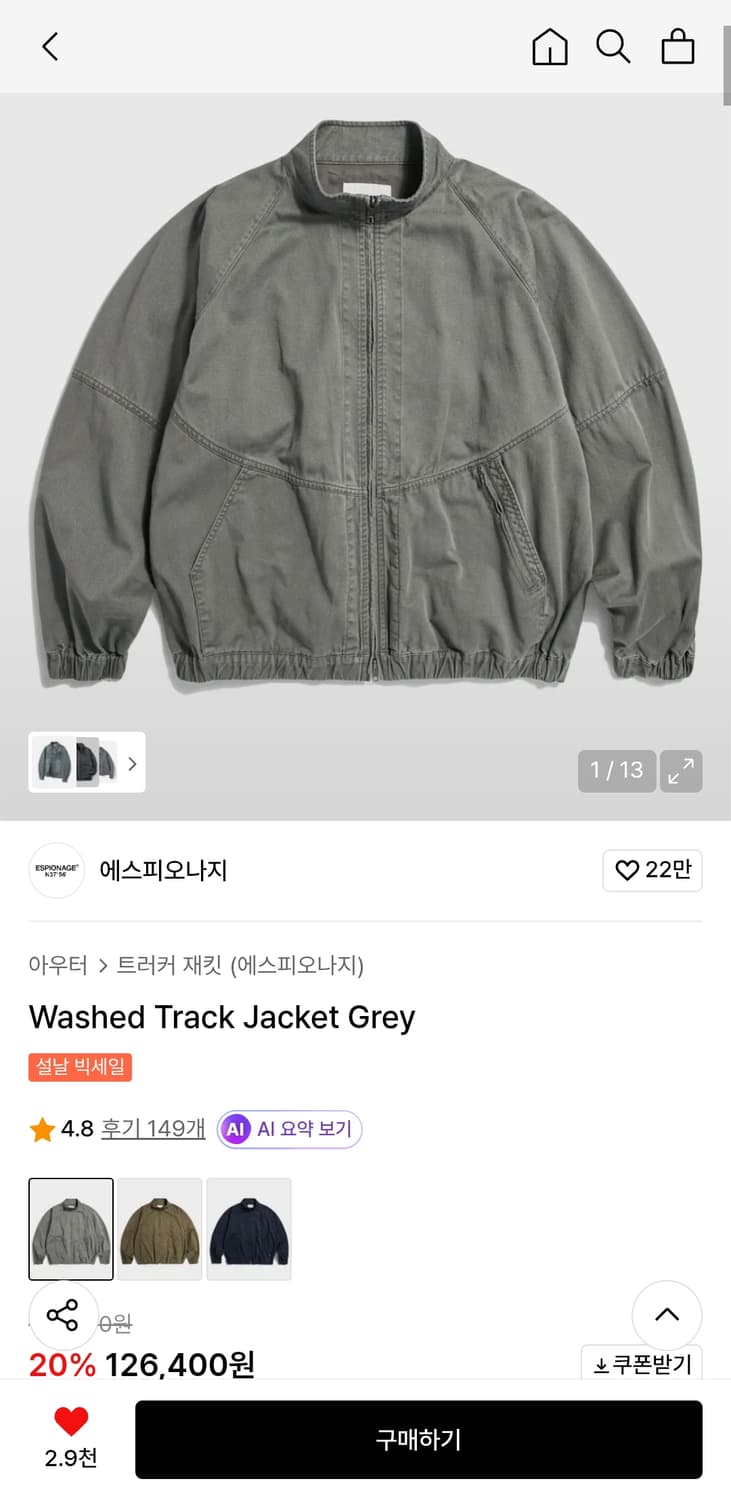Viewport: 731px width, 1500px height.
Task: Collapse the page using the upward chevron
Action: pos(667,1315)
